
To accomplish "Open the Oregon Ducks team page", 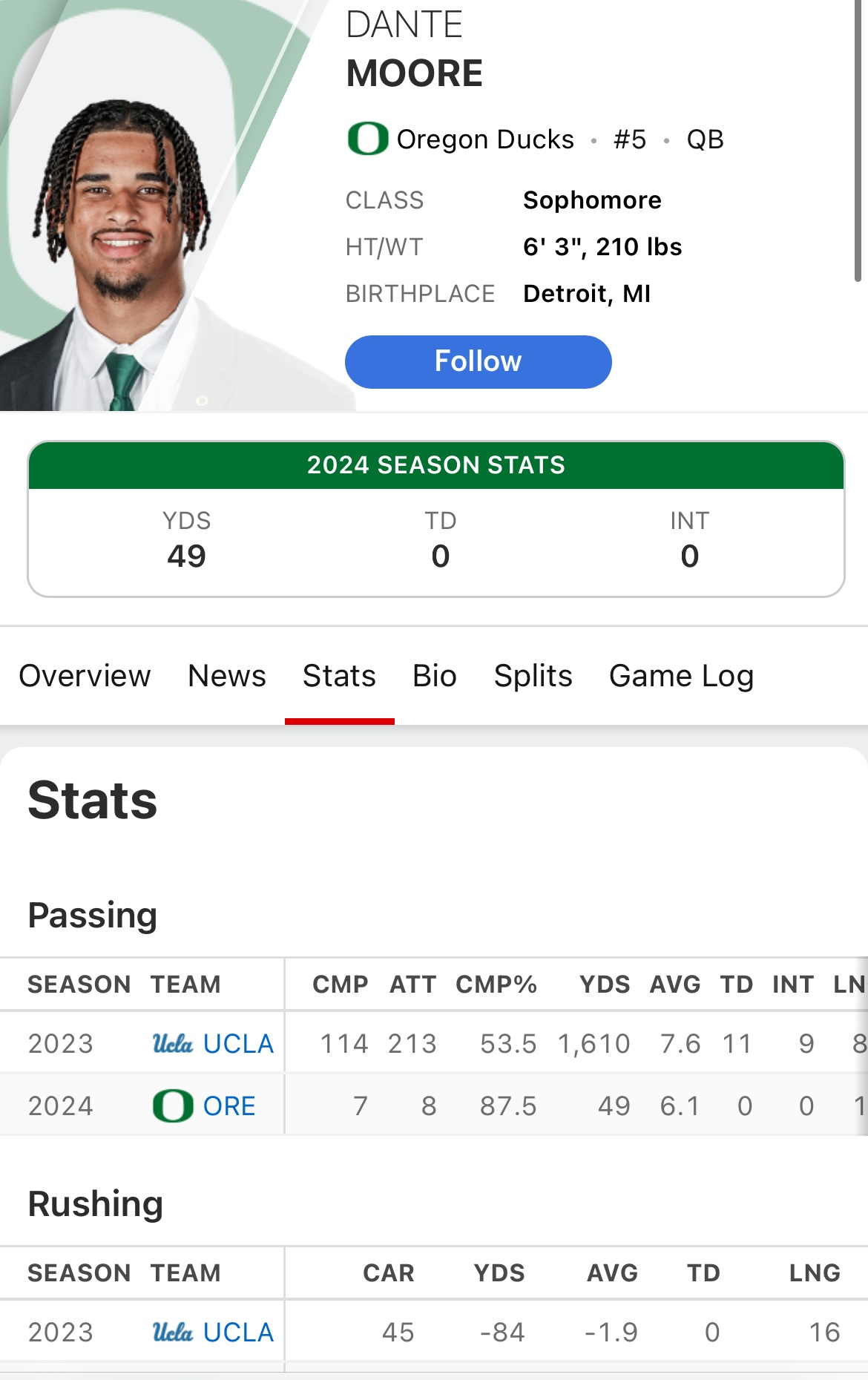I will 484,139.
